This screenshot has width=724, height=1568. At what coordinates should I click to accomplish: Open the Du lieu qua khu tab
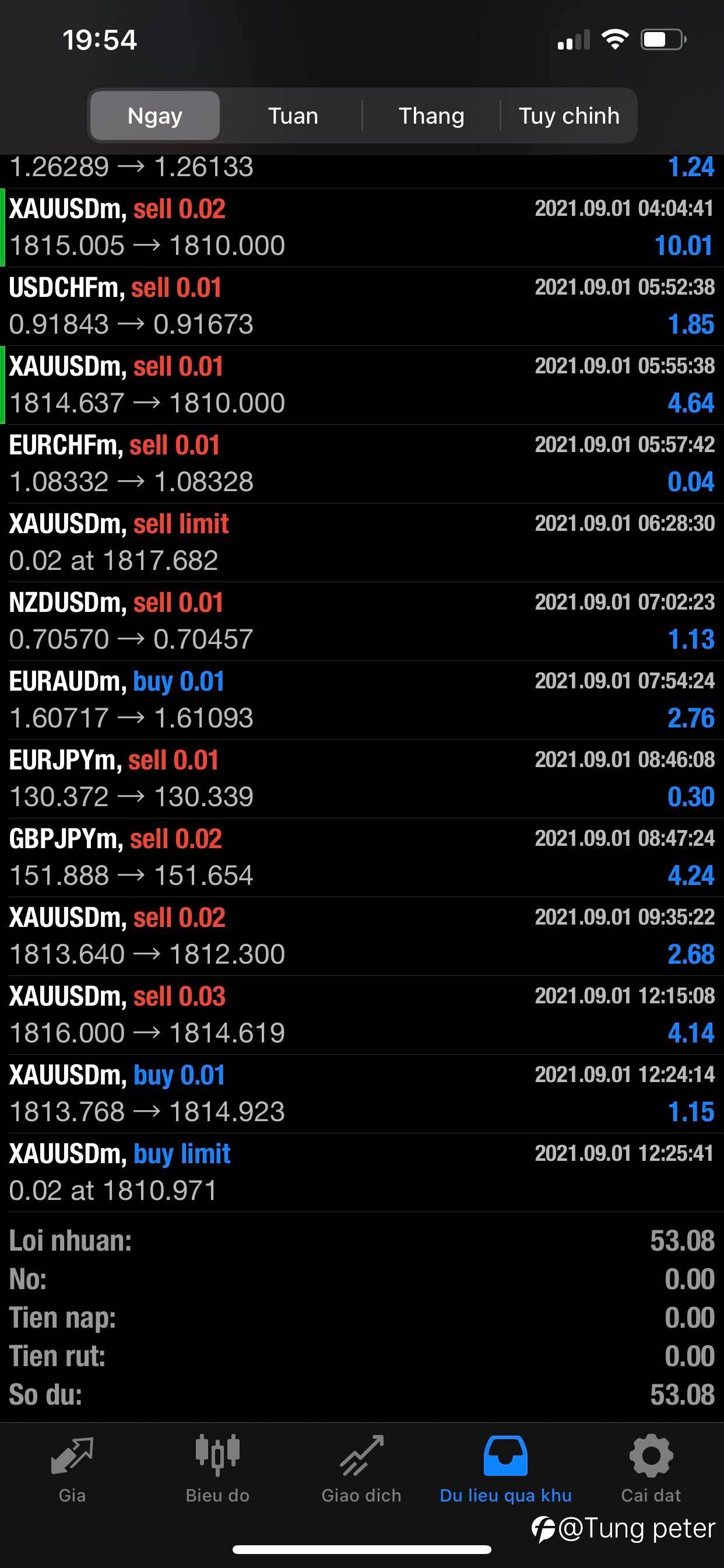coord(505,1468)
